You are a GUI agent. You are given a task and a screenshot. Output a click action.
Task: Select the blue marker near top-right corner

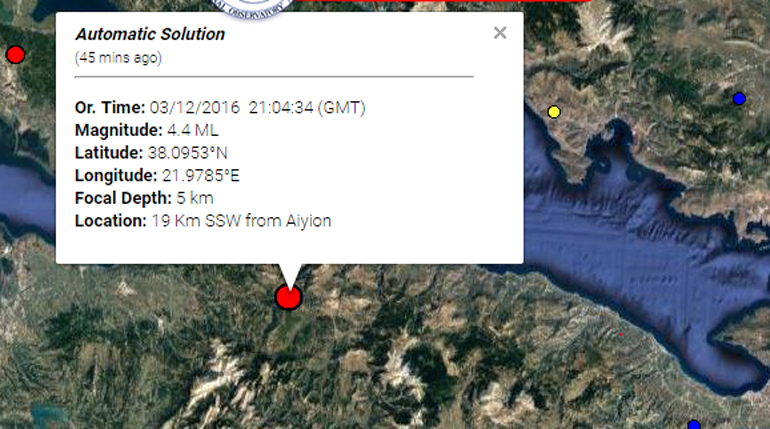(x=739, y=98)
